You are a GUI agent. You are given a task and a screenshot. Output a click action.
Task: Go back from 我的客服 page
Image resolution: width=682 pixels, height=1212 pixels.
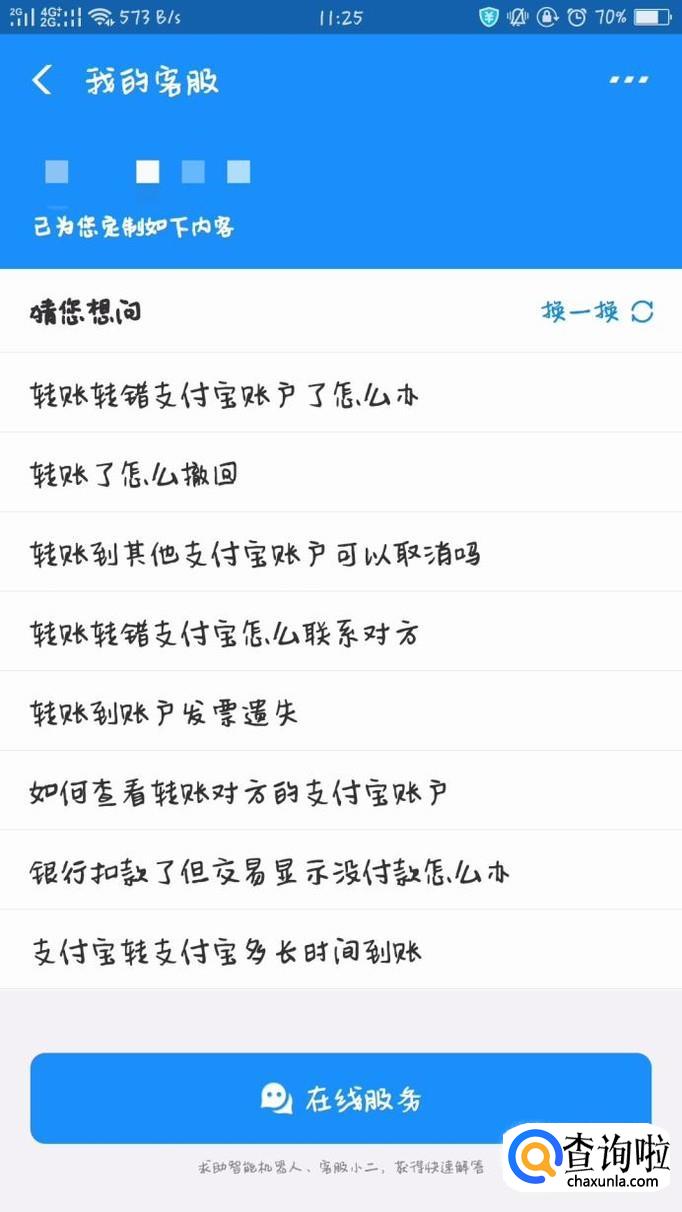(x=42, y=81)
